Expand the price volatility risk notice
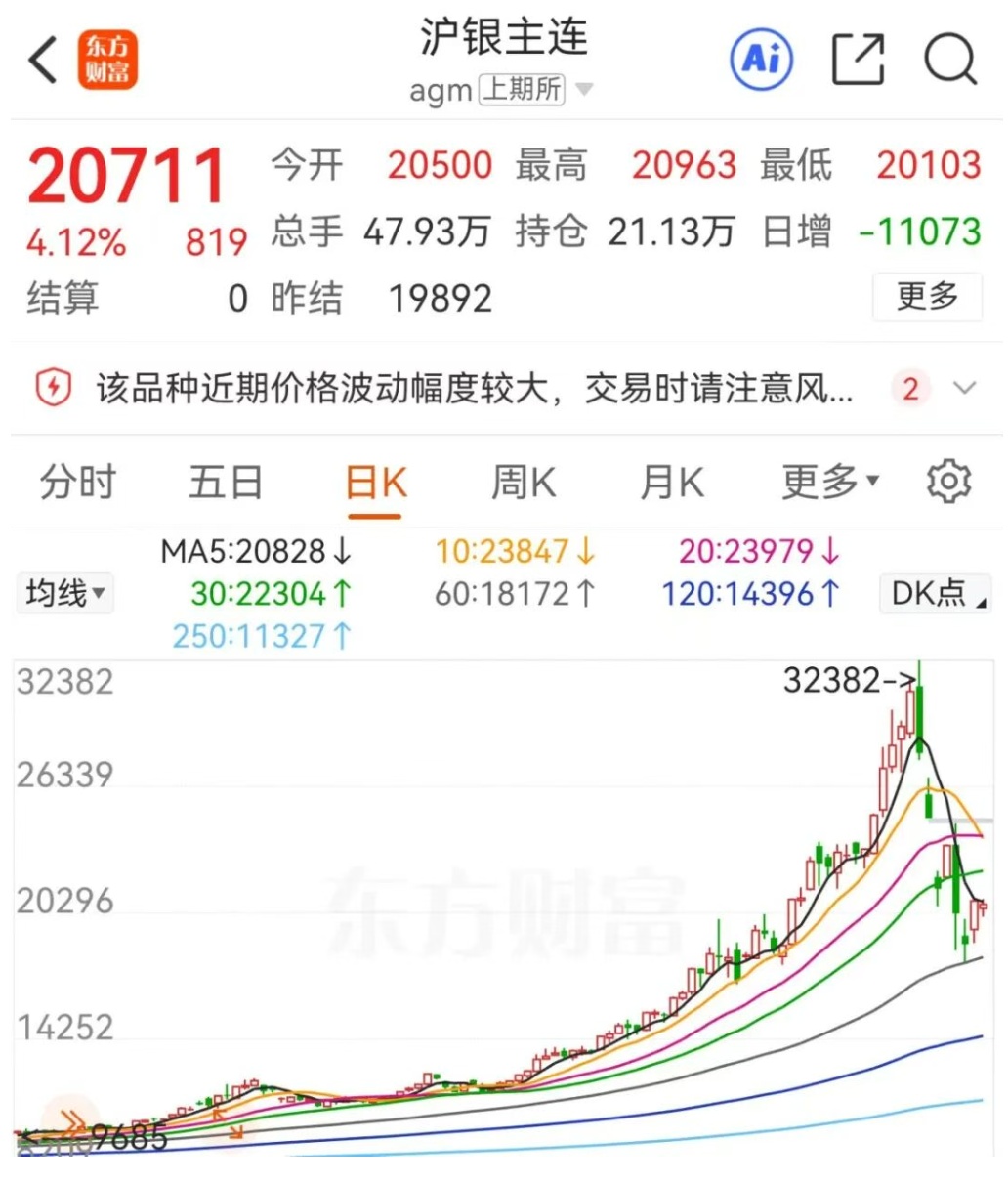 [964, 389]
